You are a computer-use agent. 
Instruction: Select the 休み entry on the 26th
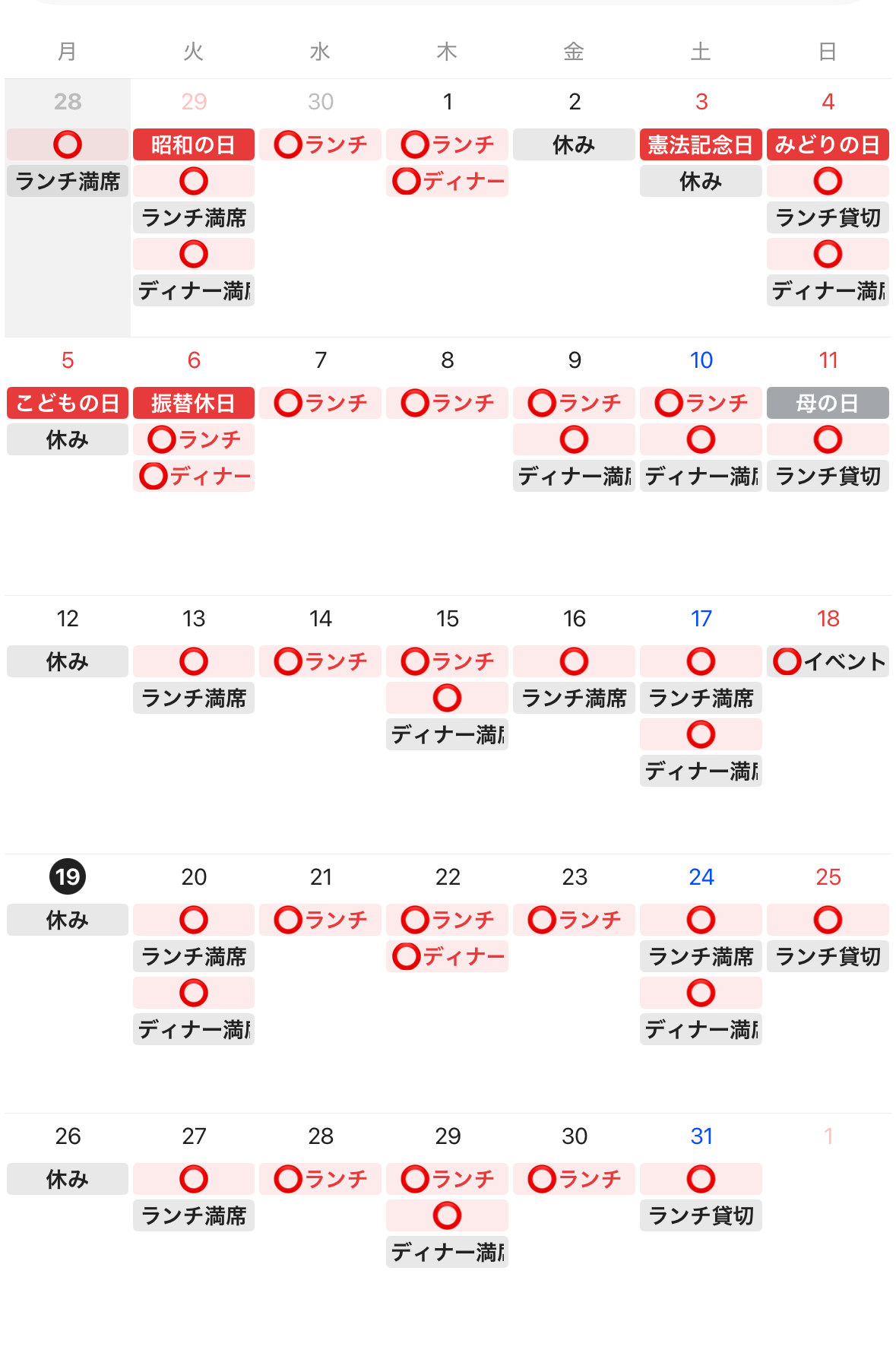pyautogui.click(x=68, y=1179)
